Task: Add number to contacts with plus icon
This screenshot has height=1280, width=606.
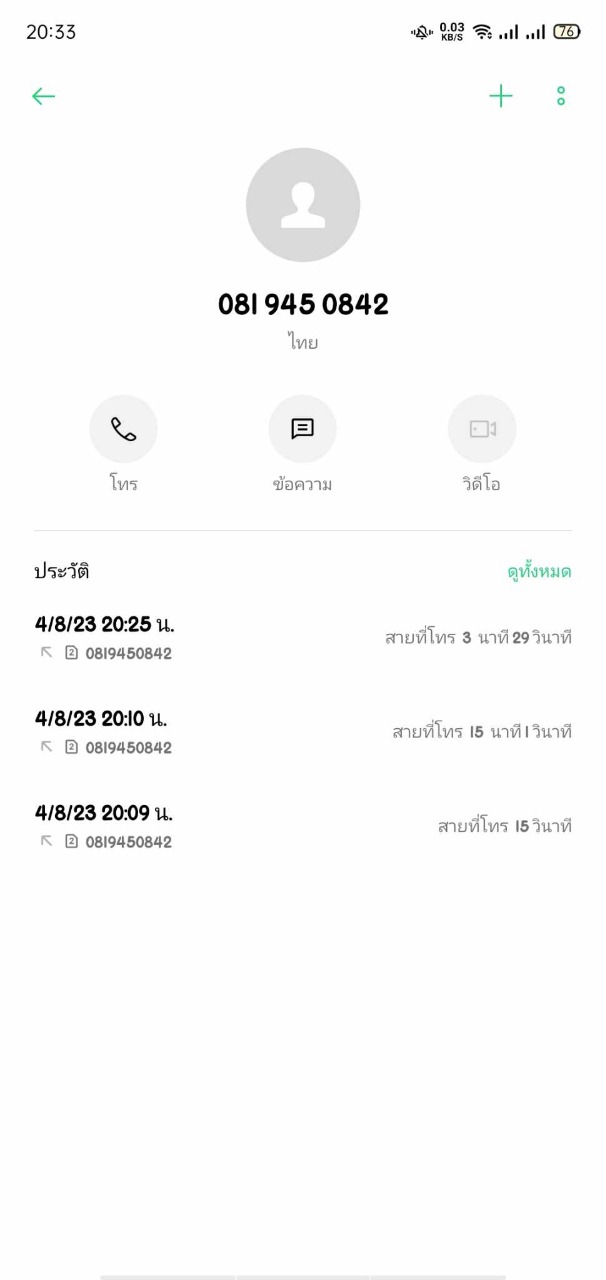Action: (x=500, y=96)
